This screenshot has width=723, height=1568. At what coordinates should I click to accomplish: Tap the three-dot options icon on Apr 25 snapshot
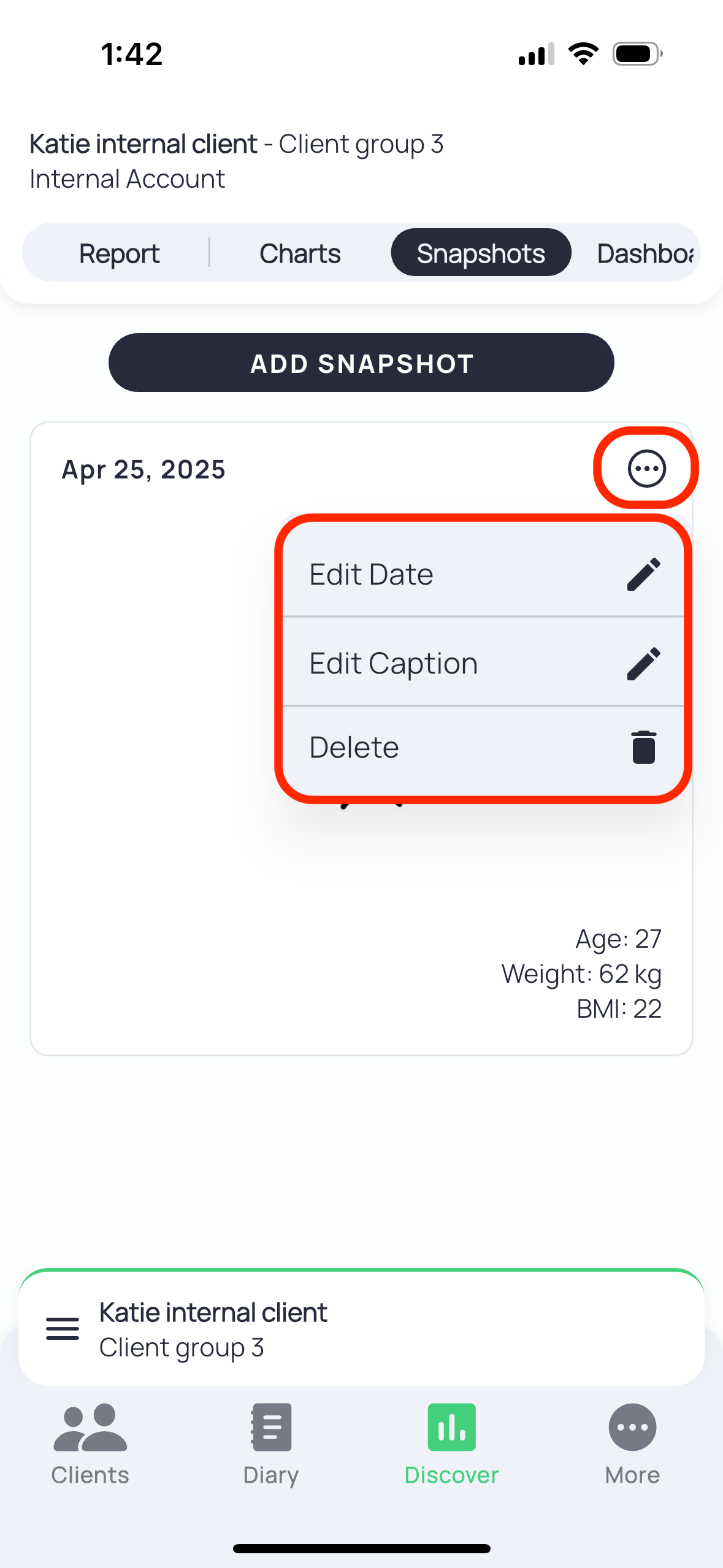(x=646, y=469)
